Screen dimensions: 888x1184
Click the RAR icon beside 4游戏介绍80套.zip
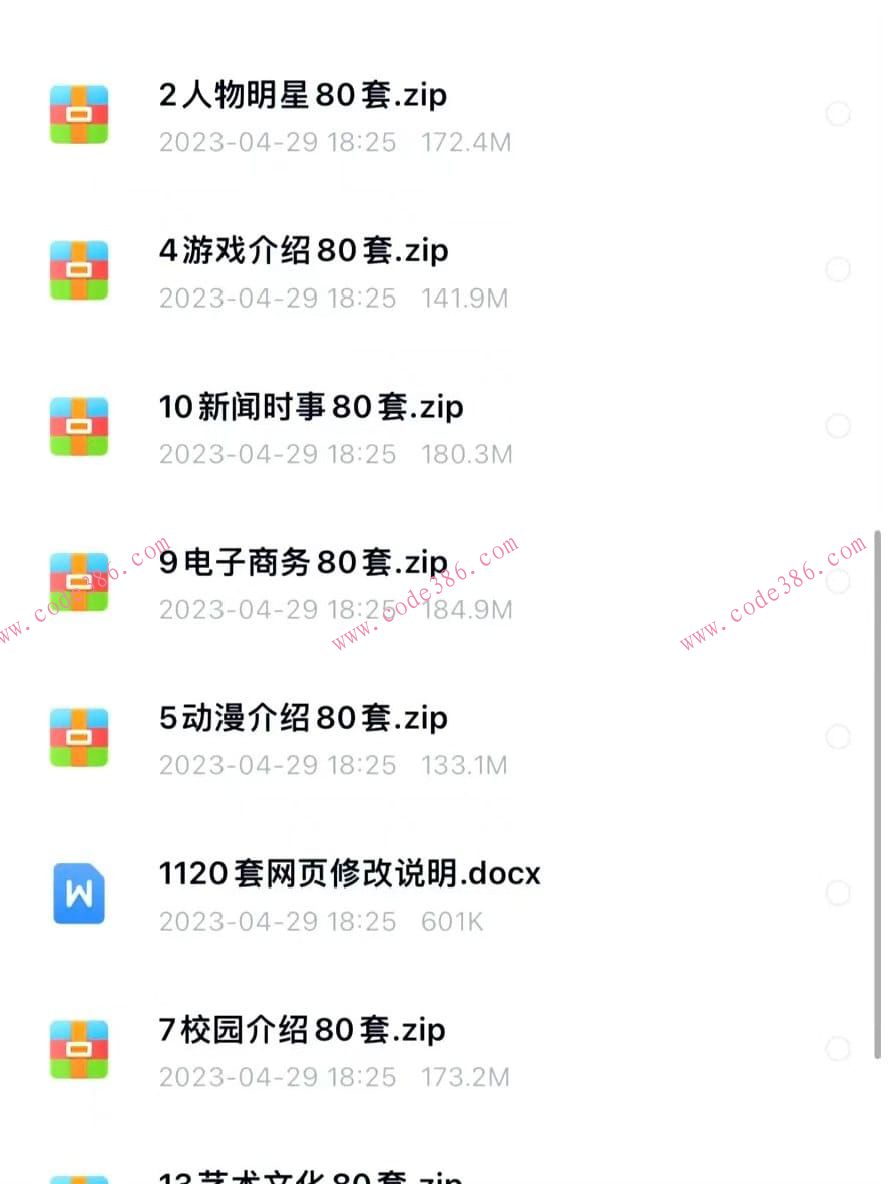[79, 269]
